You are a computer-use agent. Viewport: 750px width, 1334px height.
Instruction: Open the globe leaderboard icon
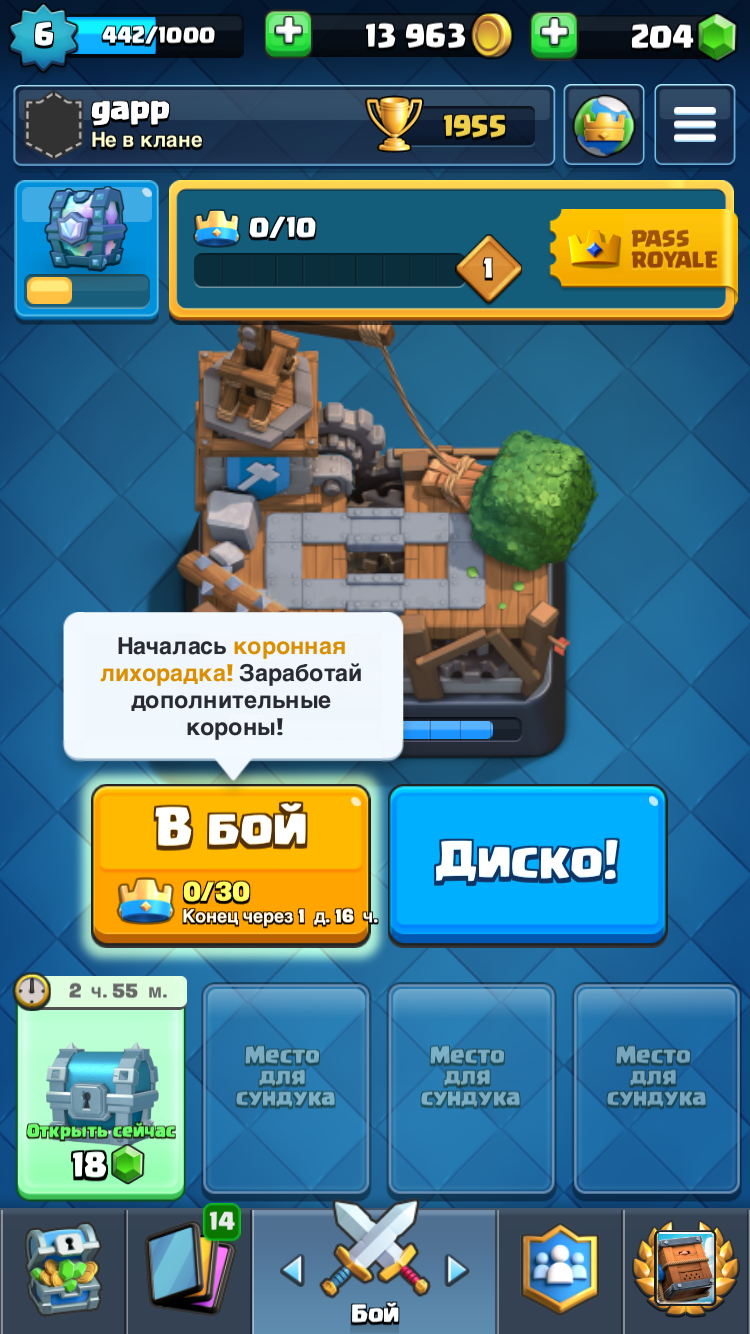(603, 125)
